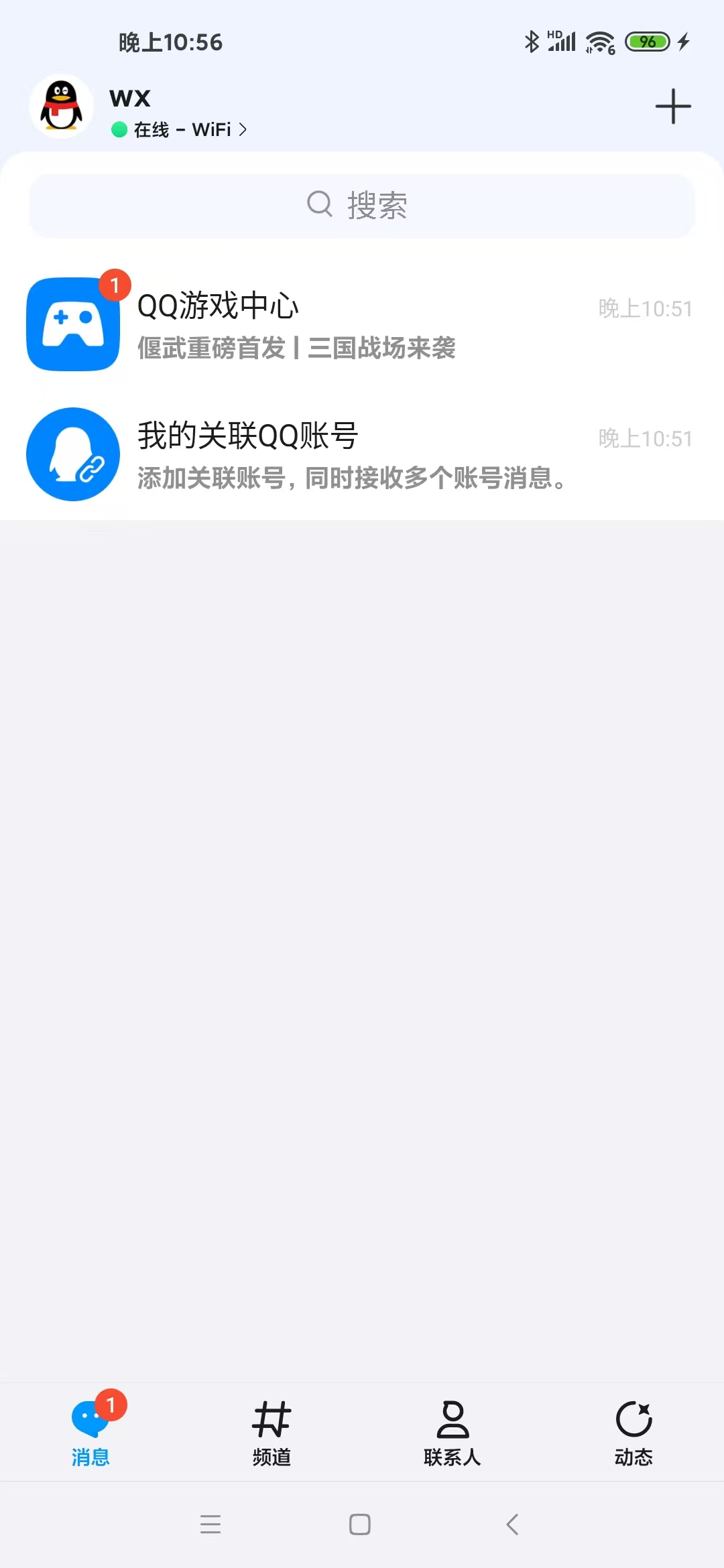Switch to the 频道 tab

(x=271, y=1433)
